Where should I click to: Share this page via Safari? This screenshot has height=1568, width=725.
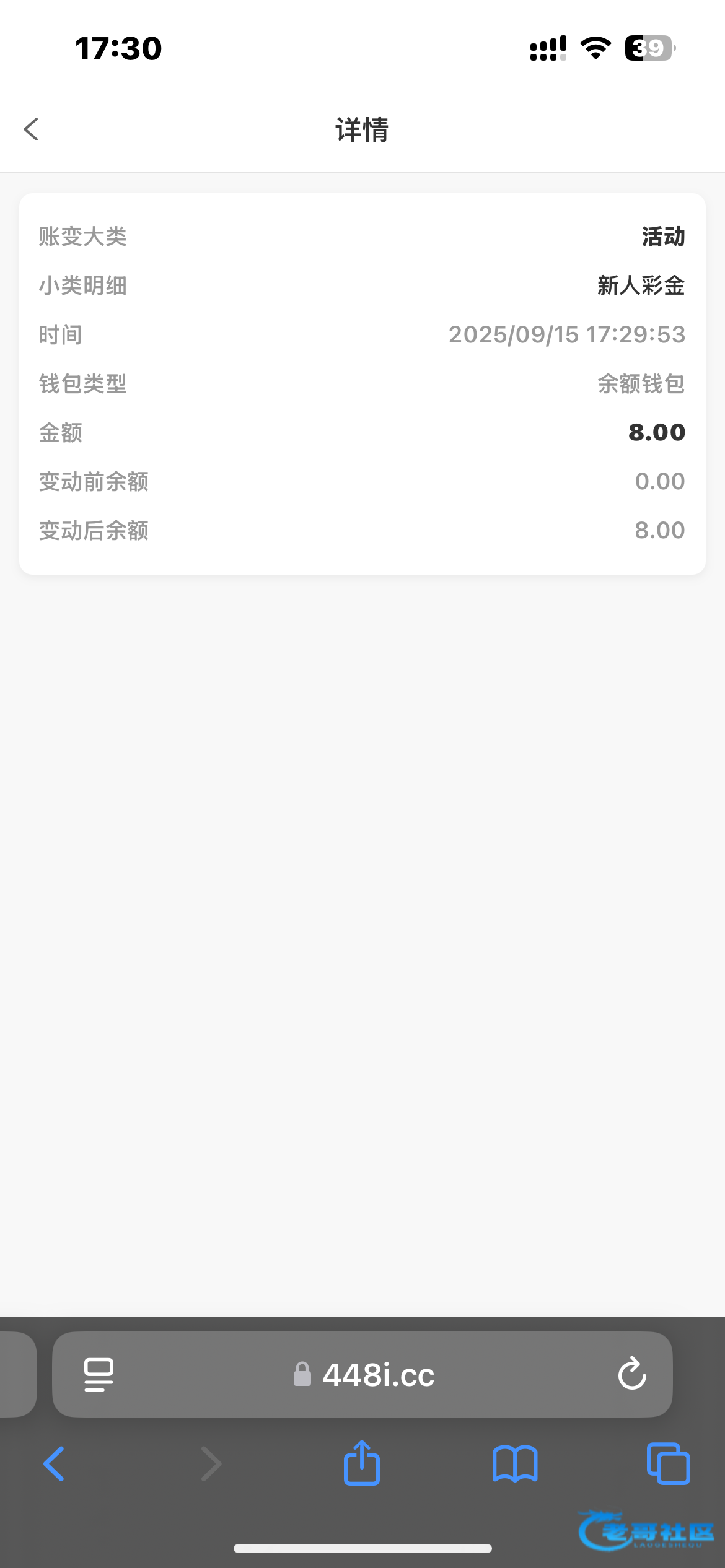(x=362, y=1464)
